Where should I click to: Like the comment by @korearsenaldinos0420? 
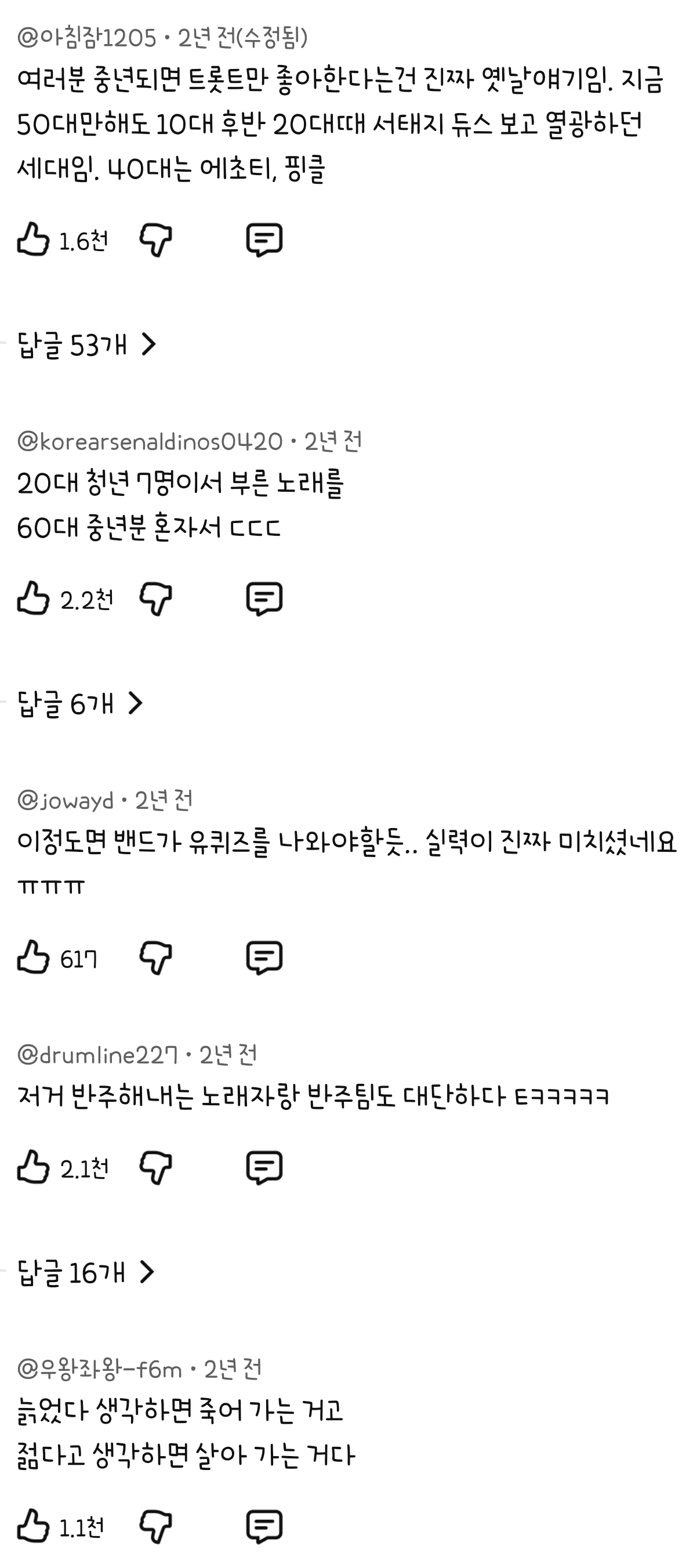[33, 598]
